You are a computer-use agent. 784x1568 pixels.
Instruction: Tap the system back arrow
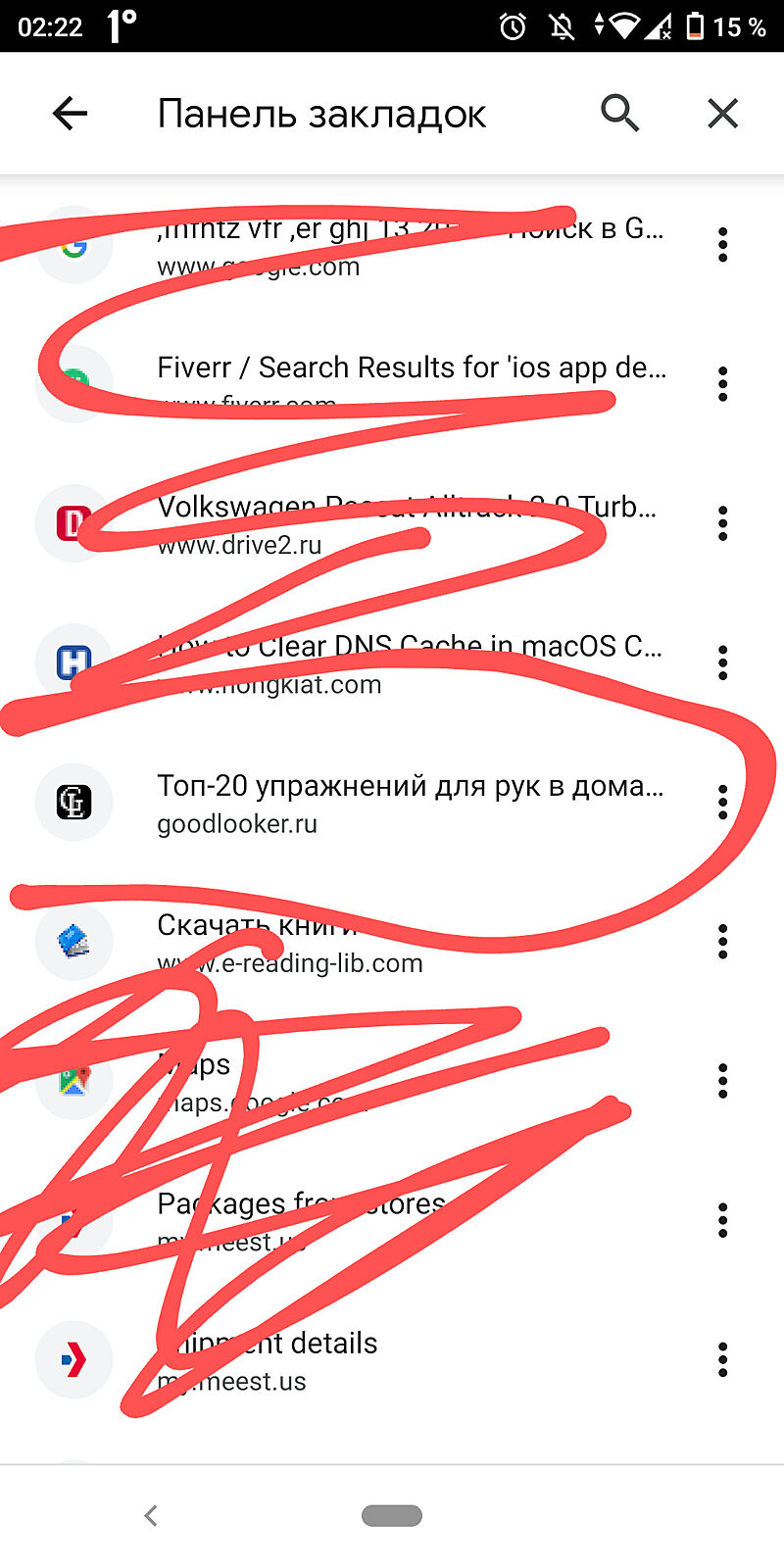(151, 1515)
